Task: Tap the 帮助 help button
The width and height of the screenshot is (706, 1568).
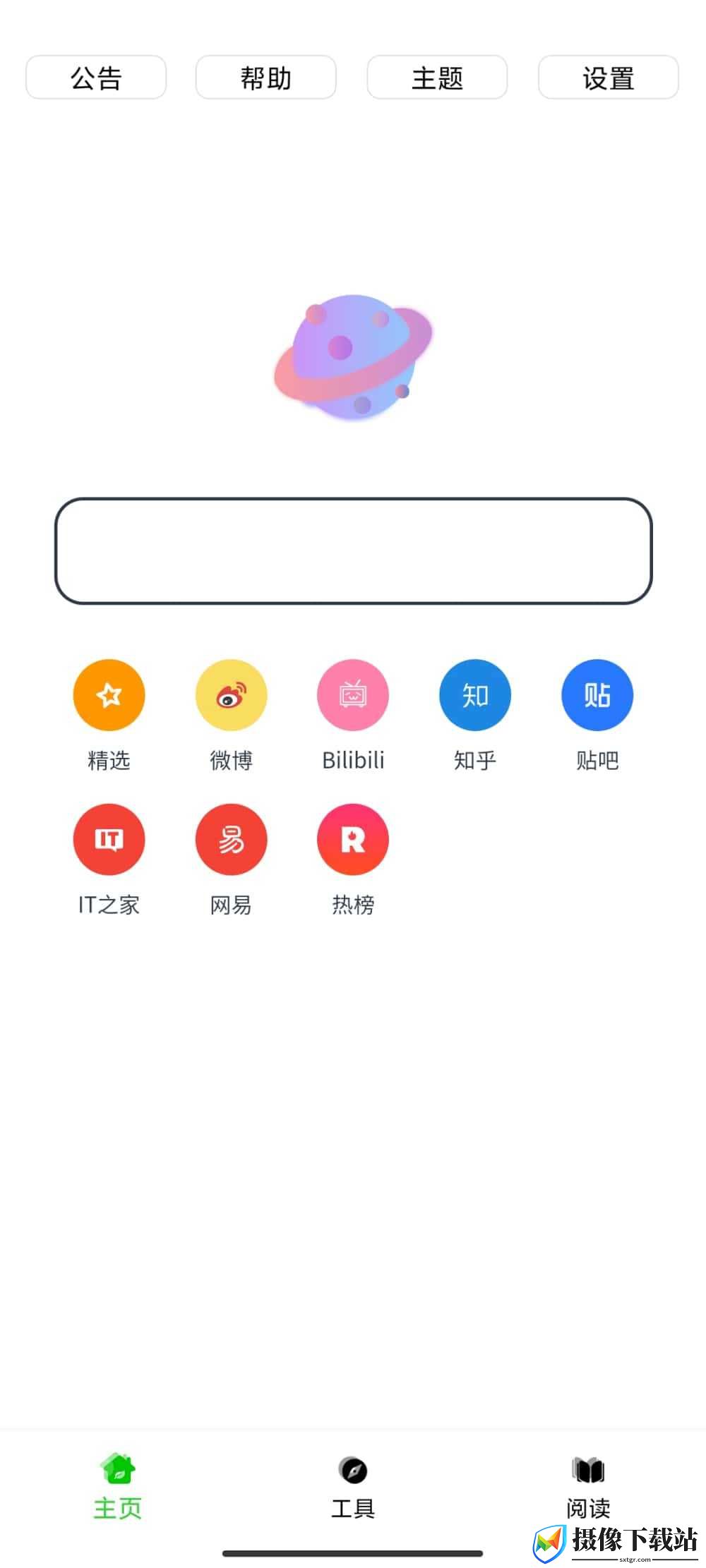Action: 266,78
